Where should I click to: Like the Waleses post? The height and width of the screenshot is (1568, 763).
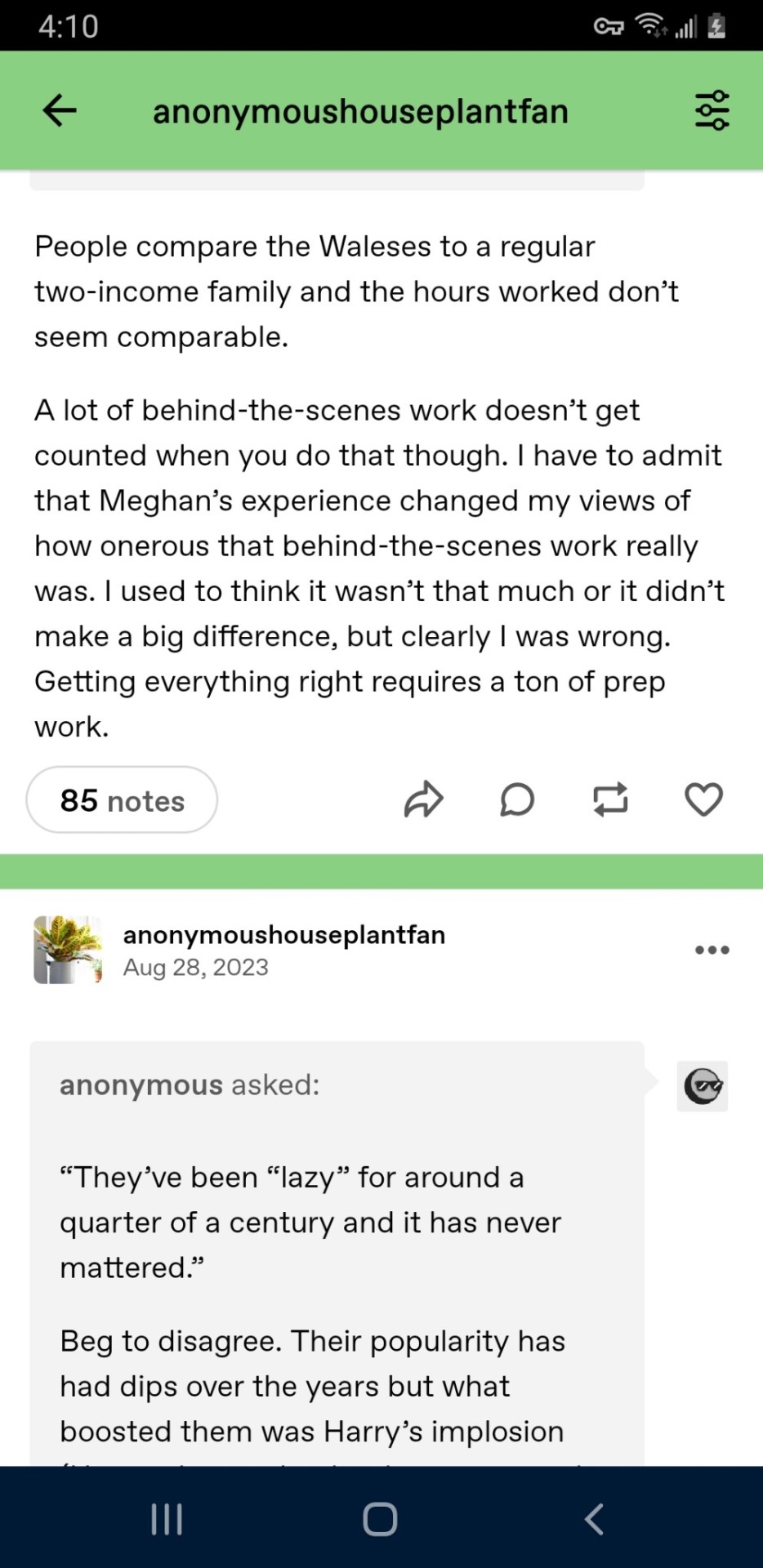(703, 800)
